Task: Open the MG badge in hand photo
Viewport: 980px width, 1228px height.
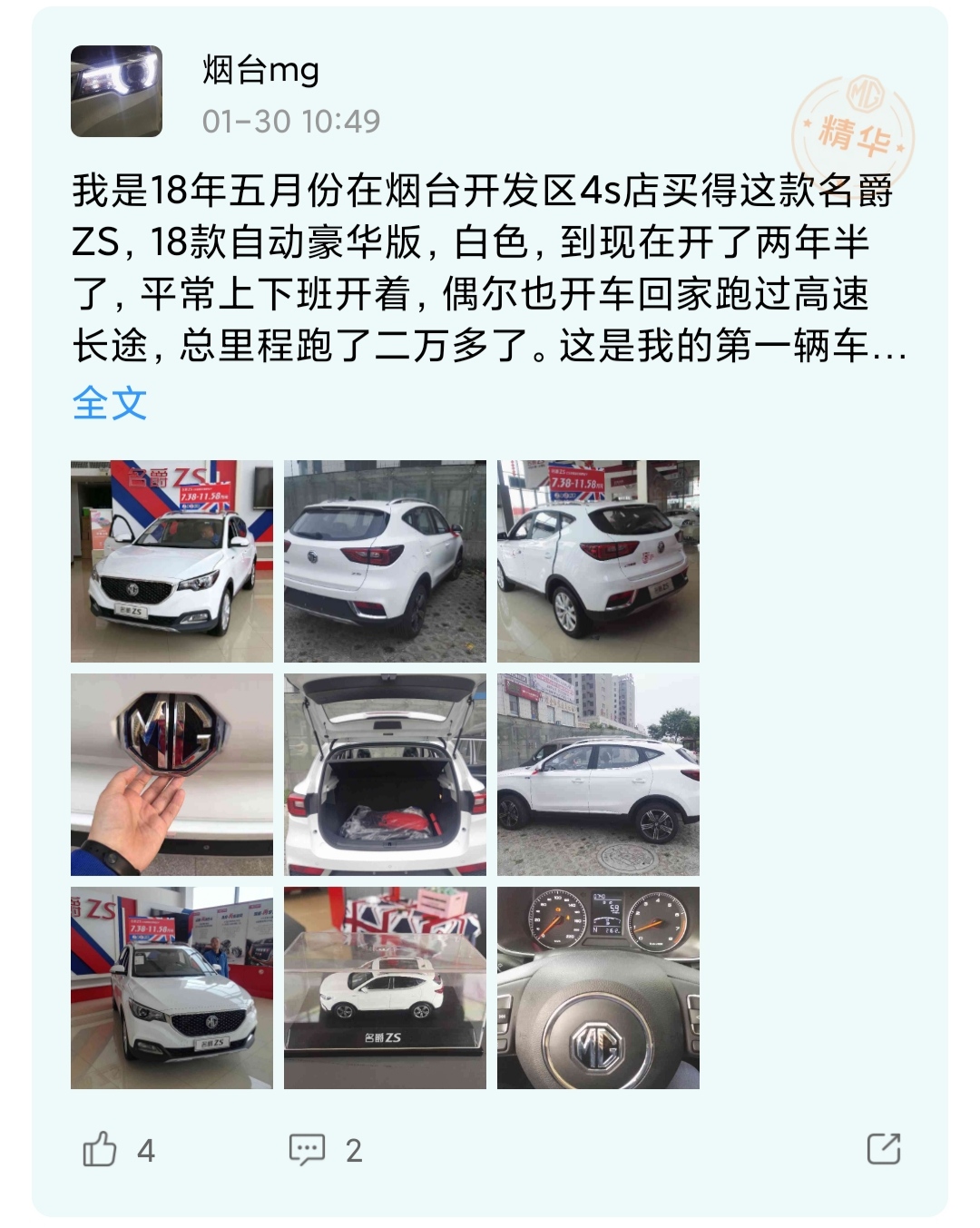Action: (x=171, y=774)
